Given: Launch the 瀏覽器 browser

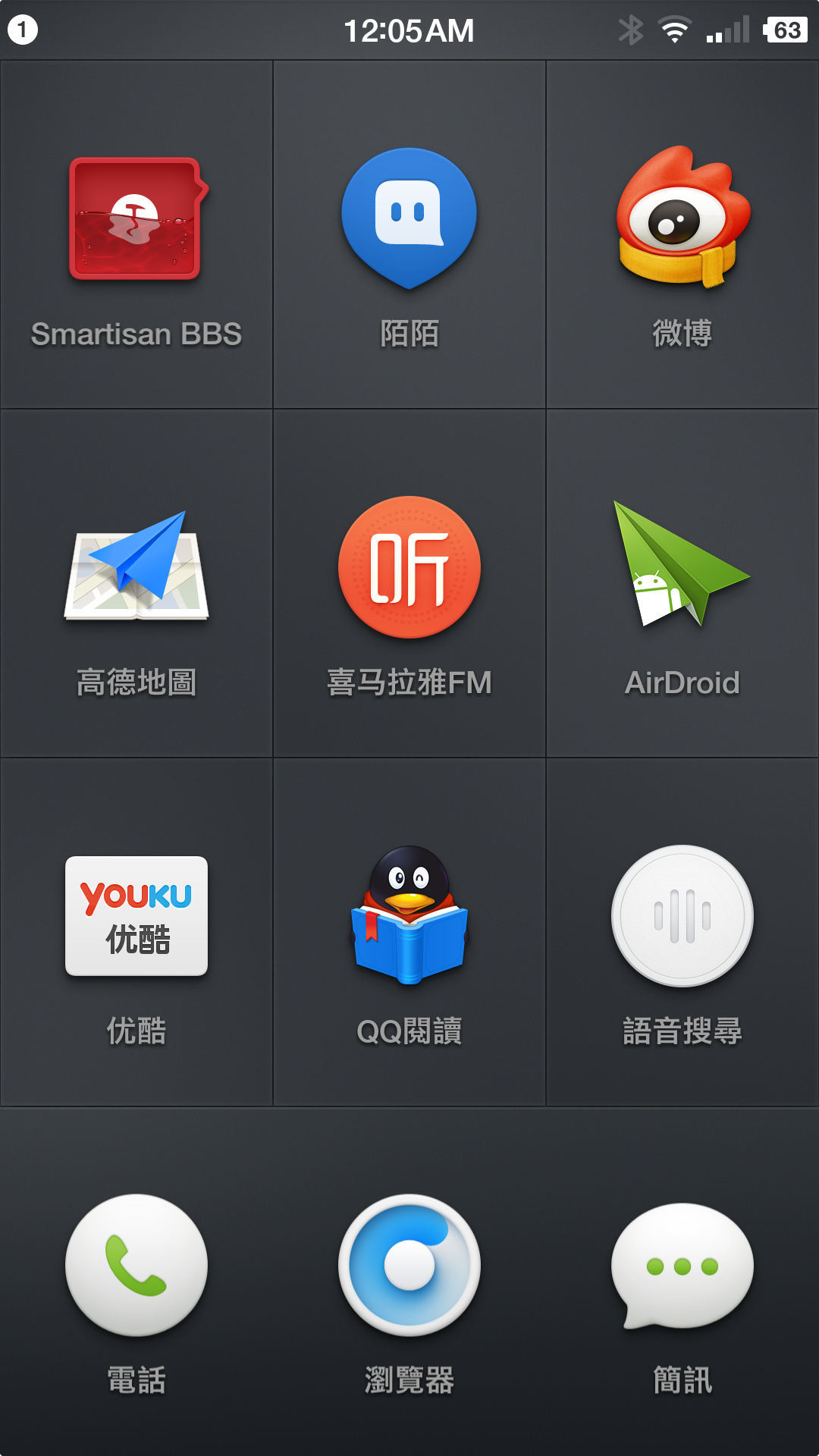Looking at the screenshot, I should [409, 1265].
